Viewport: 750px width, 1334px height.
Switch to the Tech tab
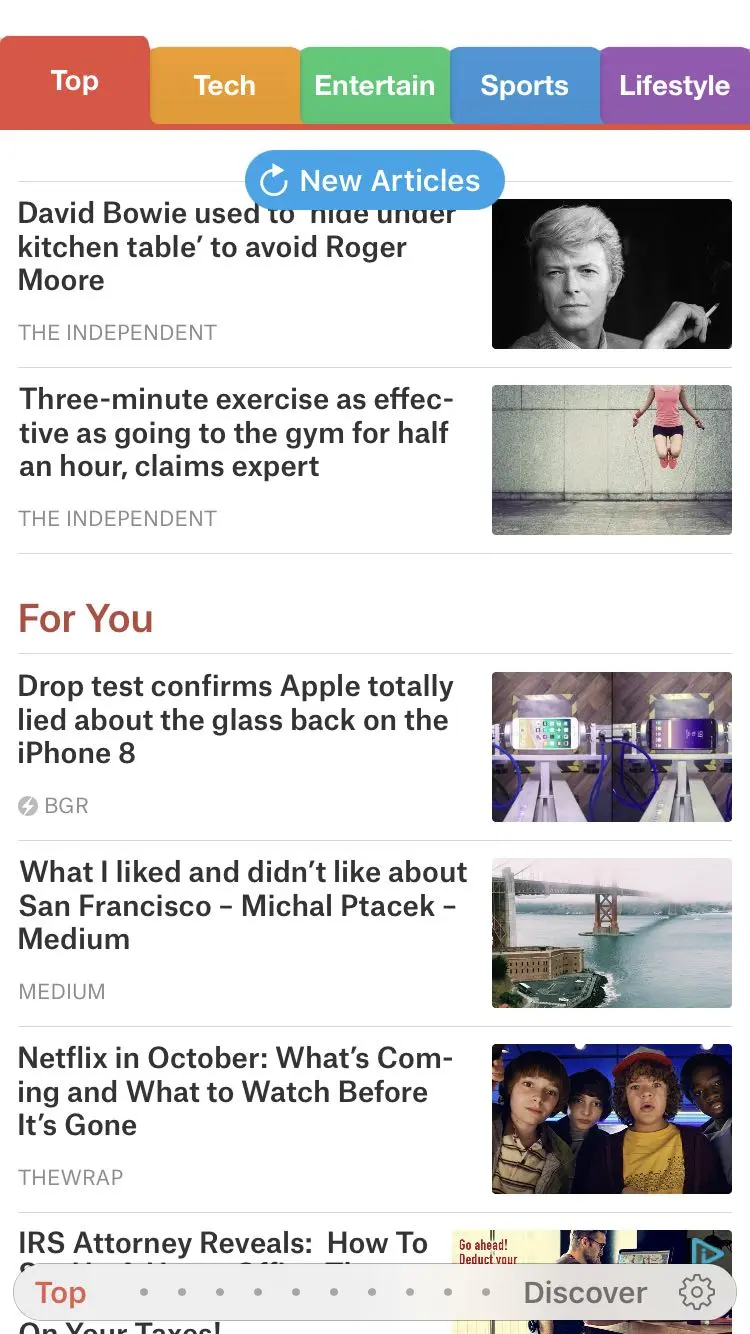pos(224,86)
